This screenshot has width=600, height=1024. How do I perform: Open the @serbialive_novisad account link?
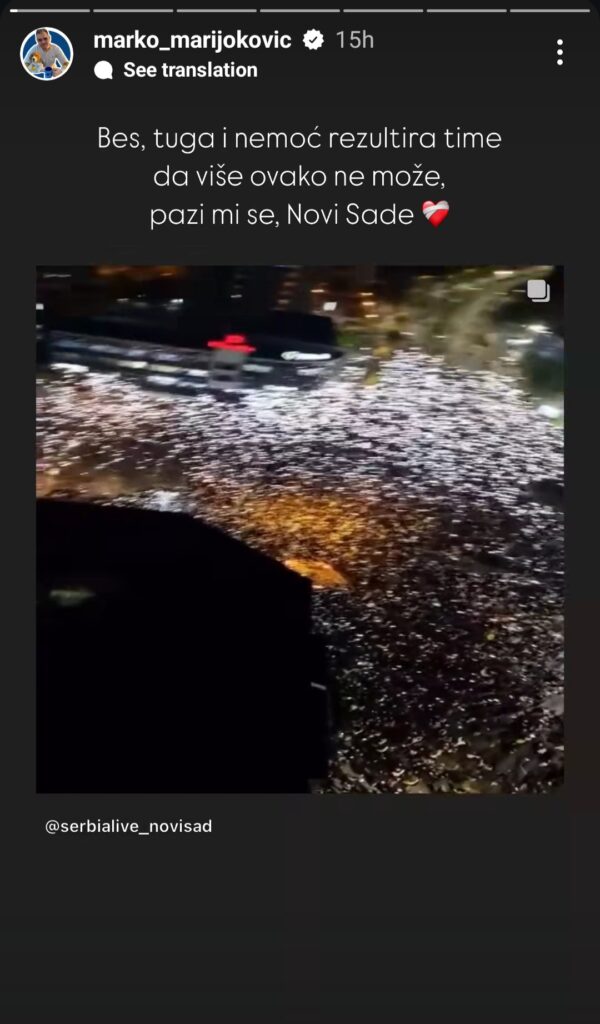tap(129, 827)
